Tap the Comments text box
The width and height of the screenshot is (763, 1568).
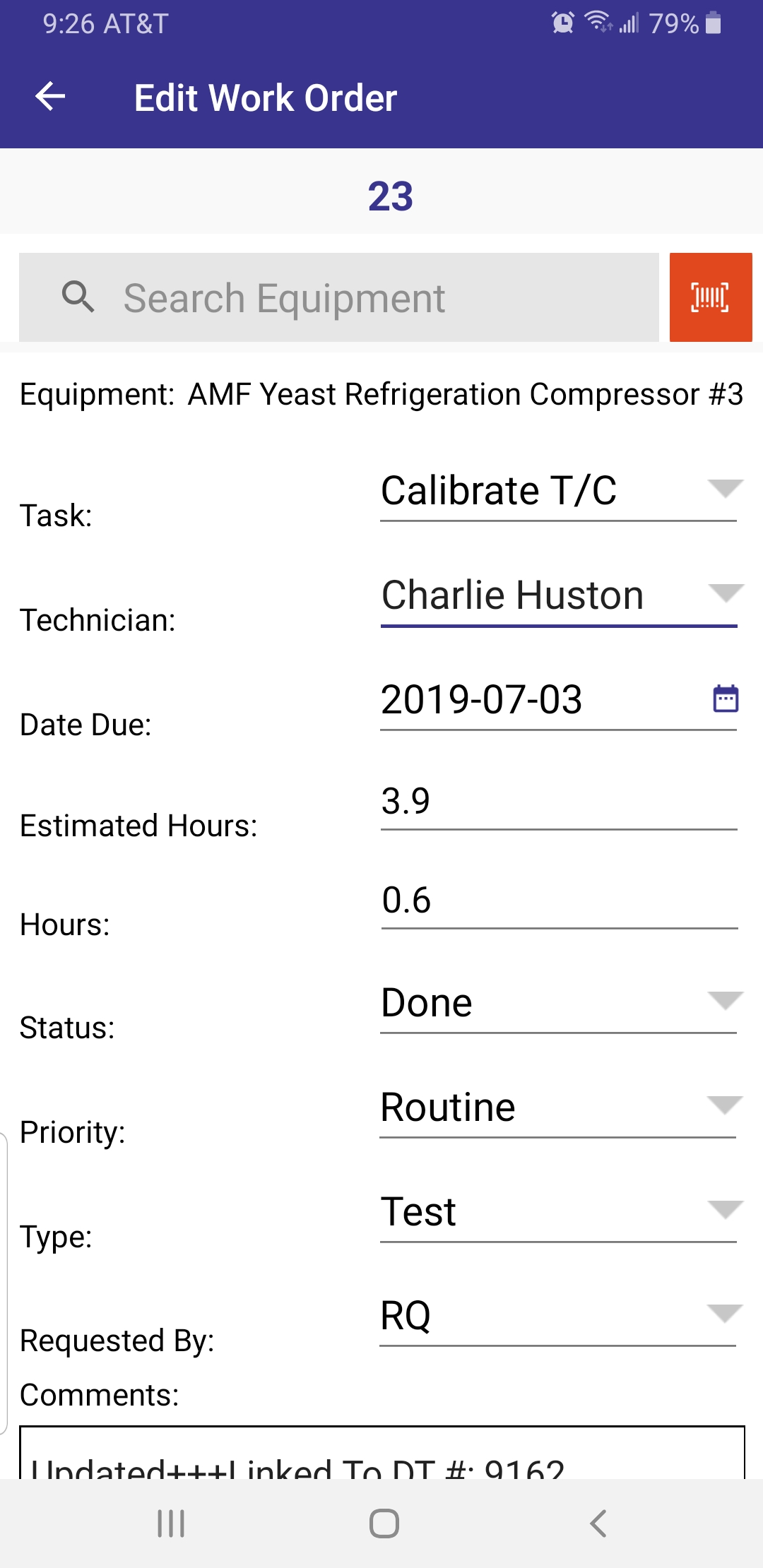[382, 1453]
